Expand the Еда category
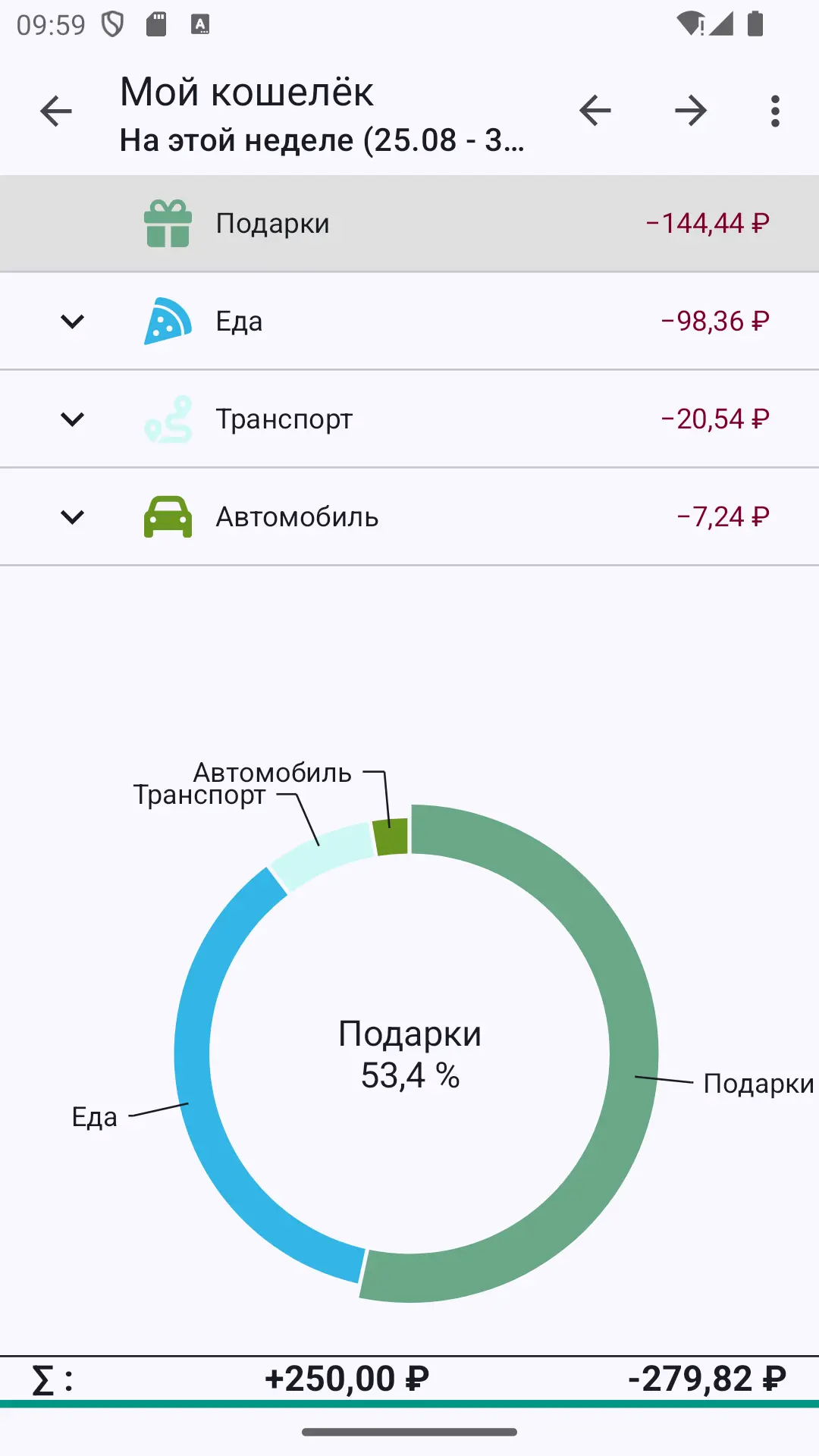 (x=72, y=322)
